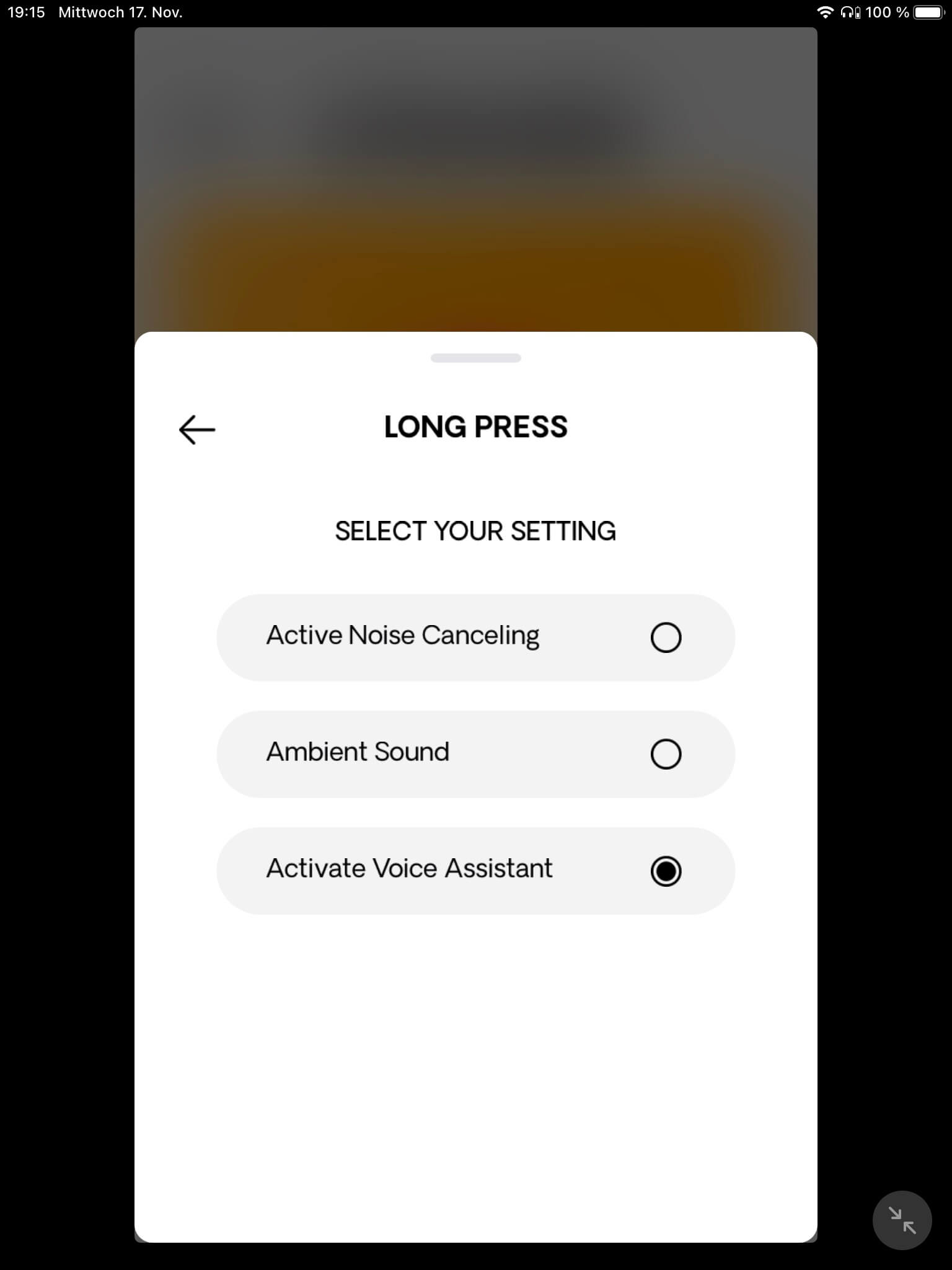
Task: Go back from Long Press settings
Action: [x=196, y=429]
